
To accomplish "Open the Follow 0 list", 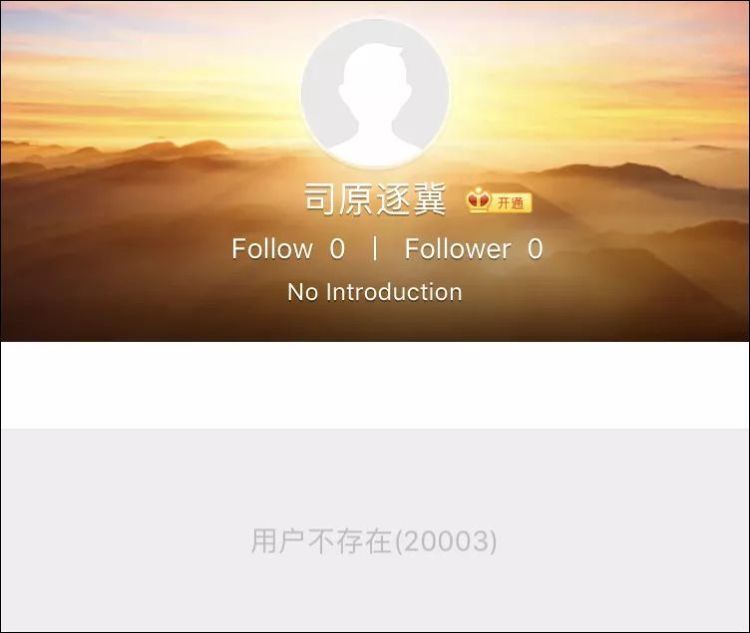I will (x=288, y=249).
